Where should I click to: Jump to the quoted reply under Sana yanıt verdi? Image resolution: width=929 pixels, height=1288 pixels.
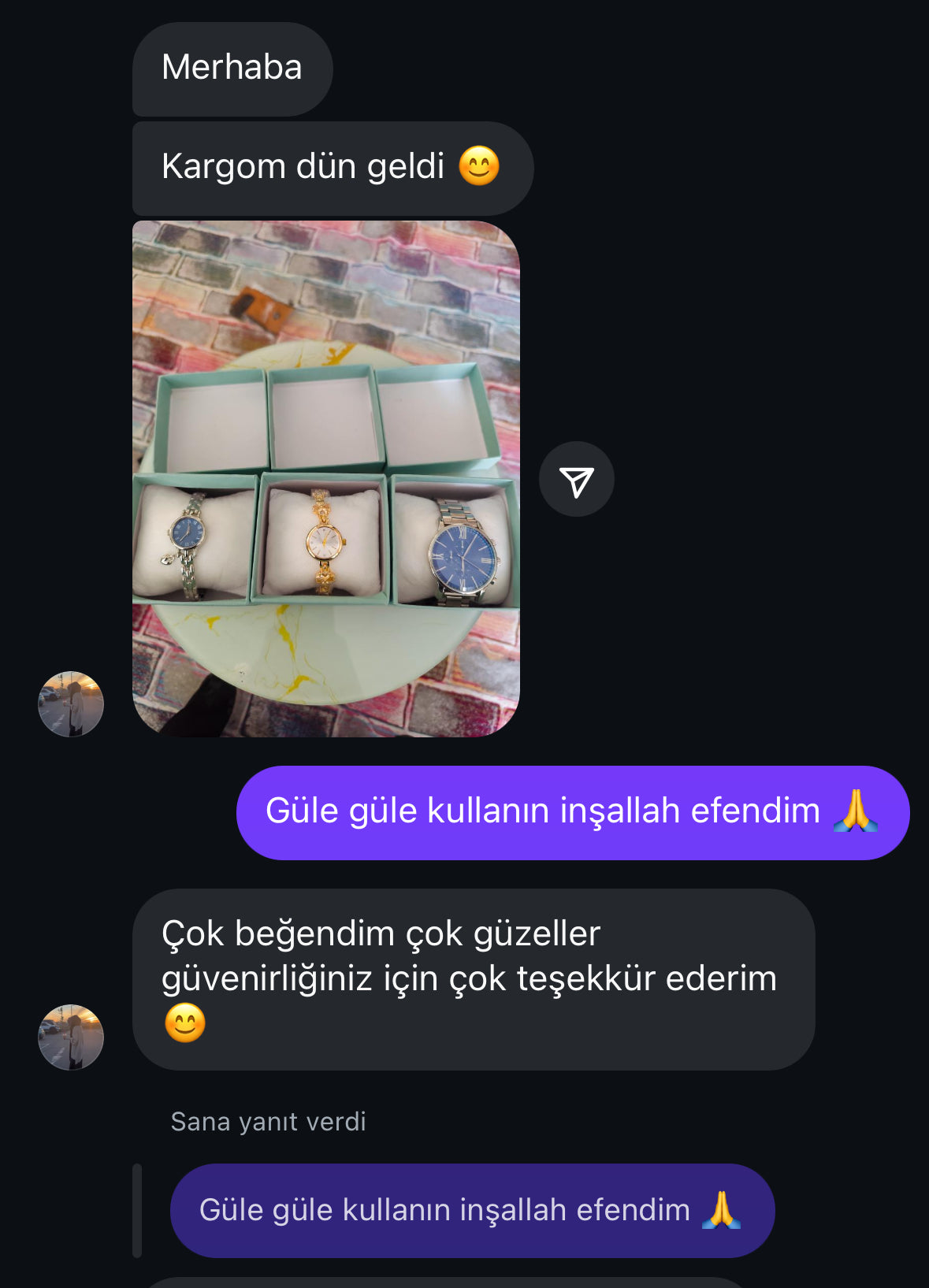click(471, 1210)
